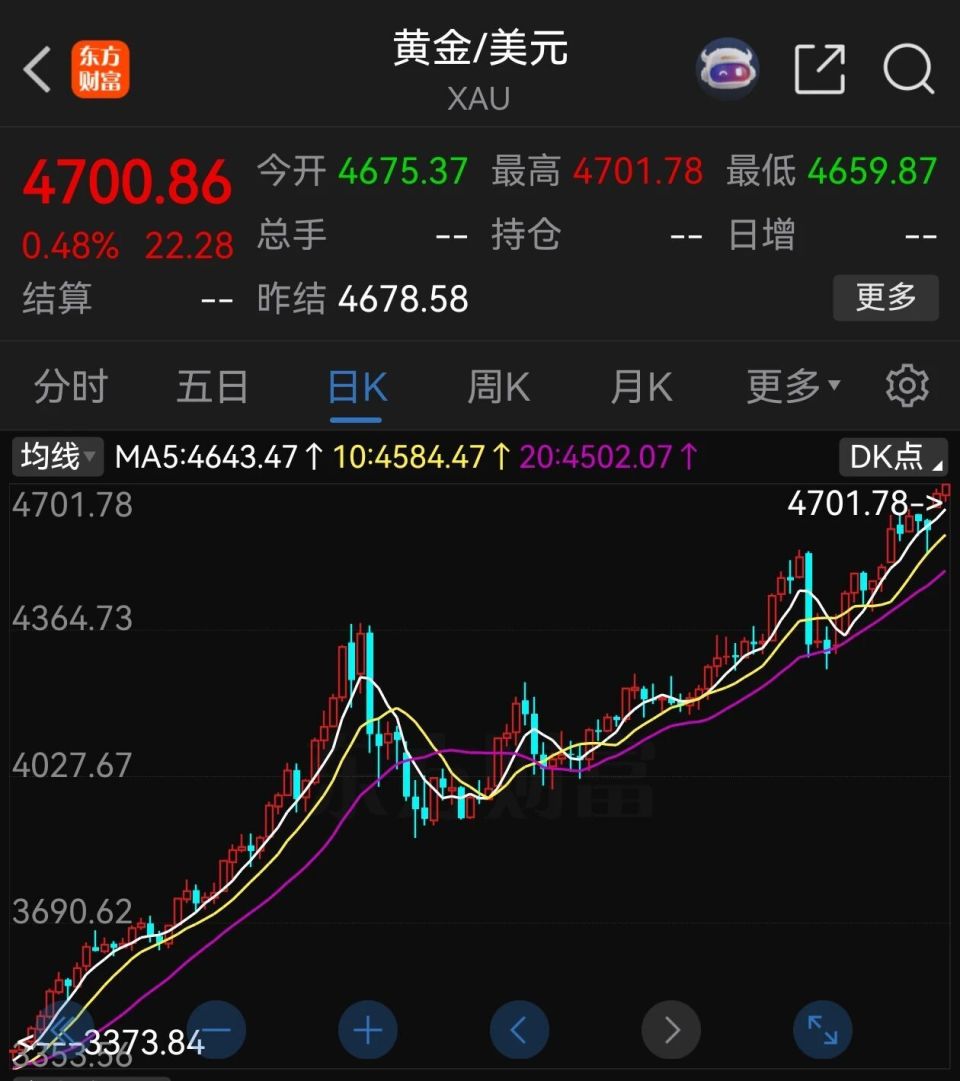The width and height of the screenshot is (960, 1081).
Task: Expand the 更多 chart period dropdown
Action: click(790, 385)
